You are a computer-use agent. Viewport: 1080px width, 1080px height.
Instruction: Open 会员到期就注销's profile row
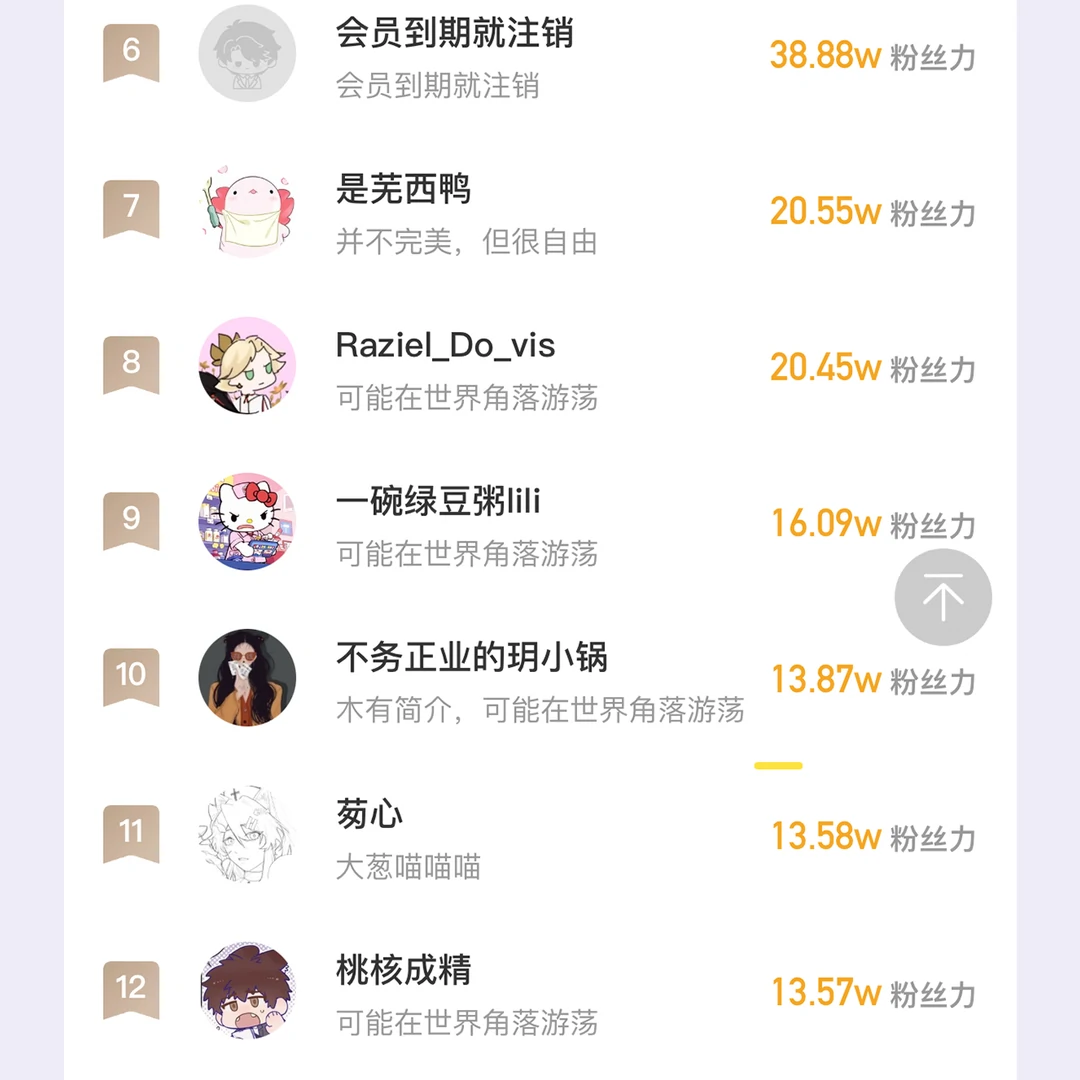click(454, 36)
